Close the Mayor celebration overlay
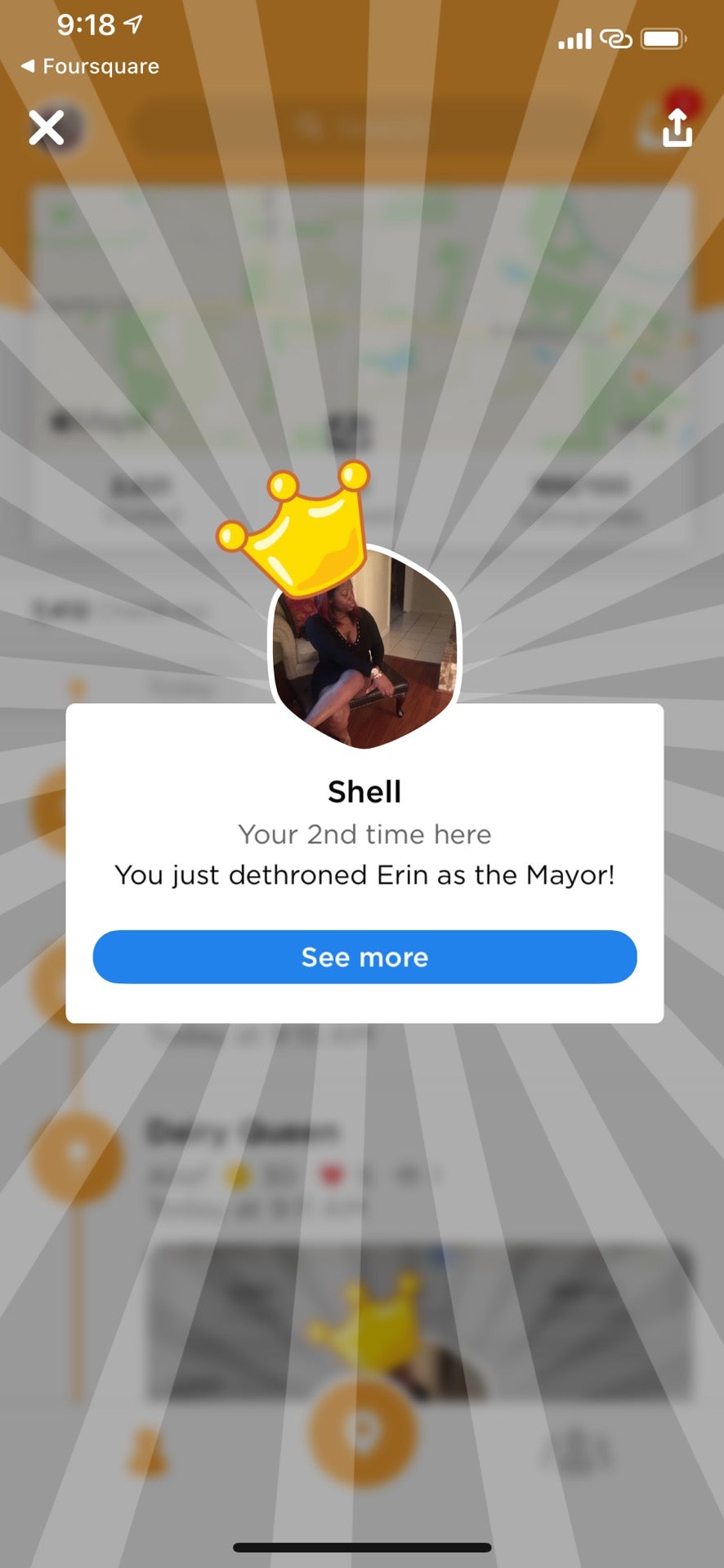Viewport: 724px width, 1568px height. pyautogui.click(x=47, y=128)
